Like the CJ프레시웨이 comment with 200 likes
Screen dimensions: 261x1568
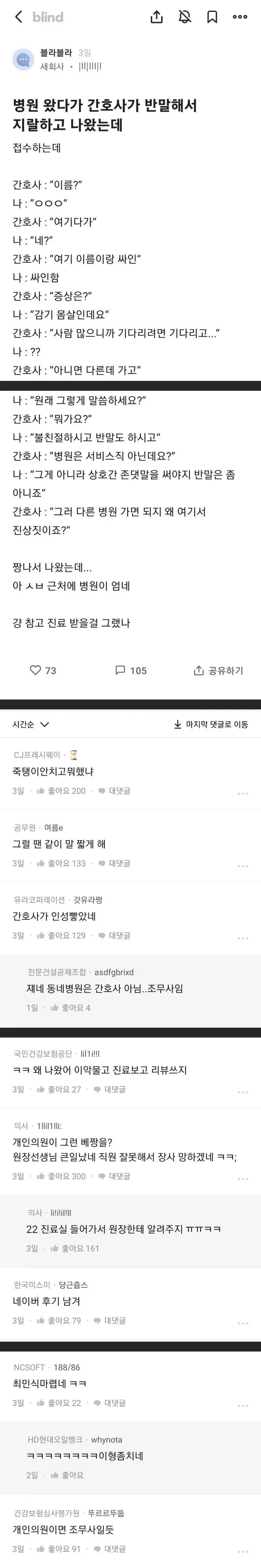(x=61, y=791)
